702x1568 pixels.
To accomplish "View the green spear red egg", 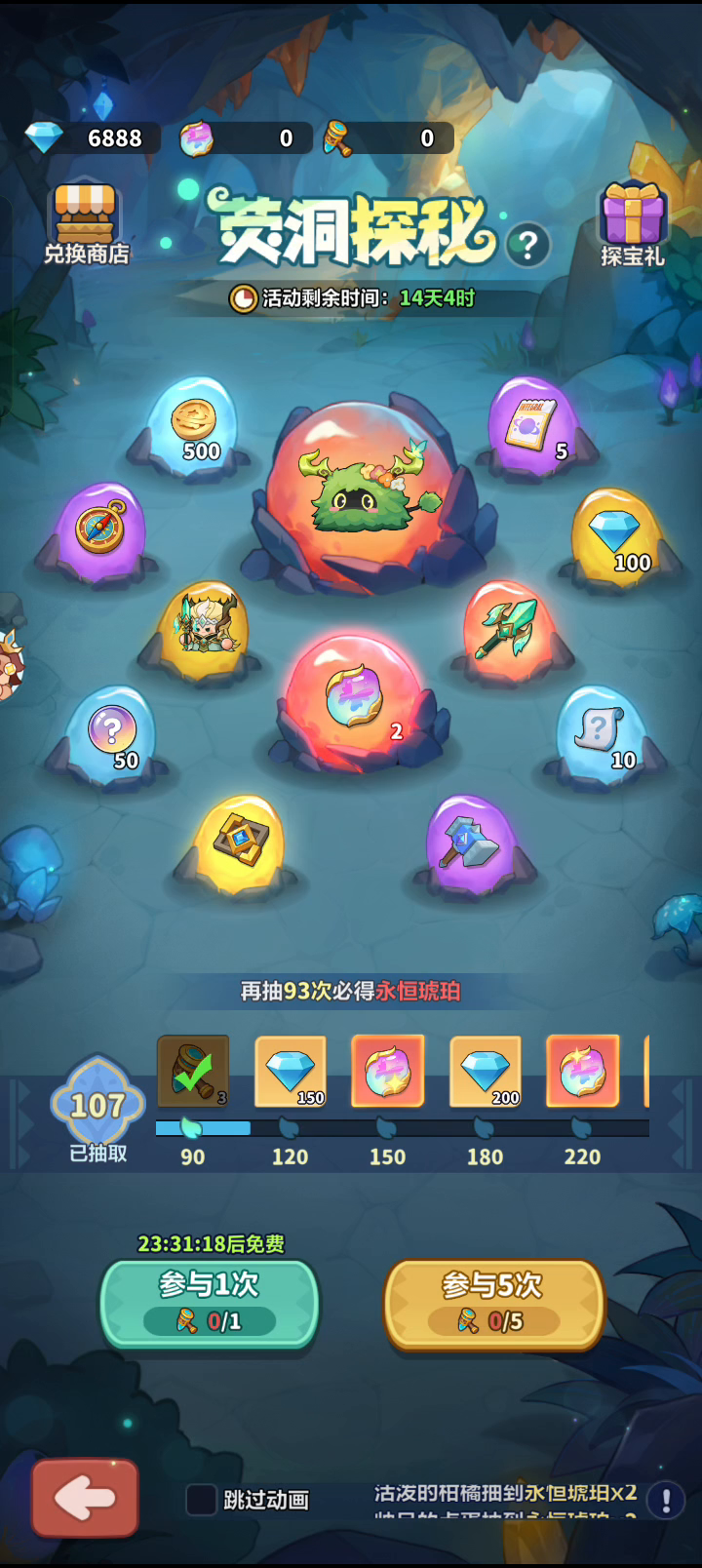I will tap(506, 629).
